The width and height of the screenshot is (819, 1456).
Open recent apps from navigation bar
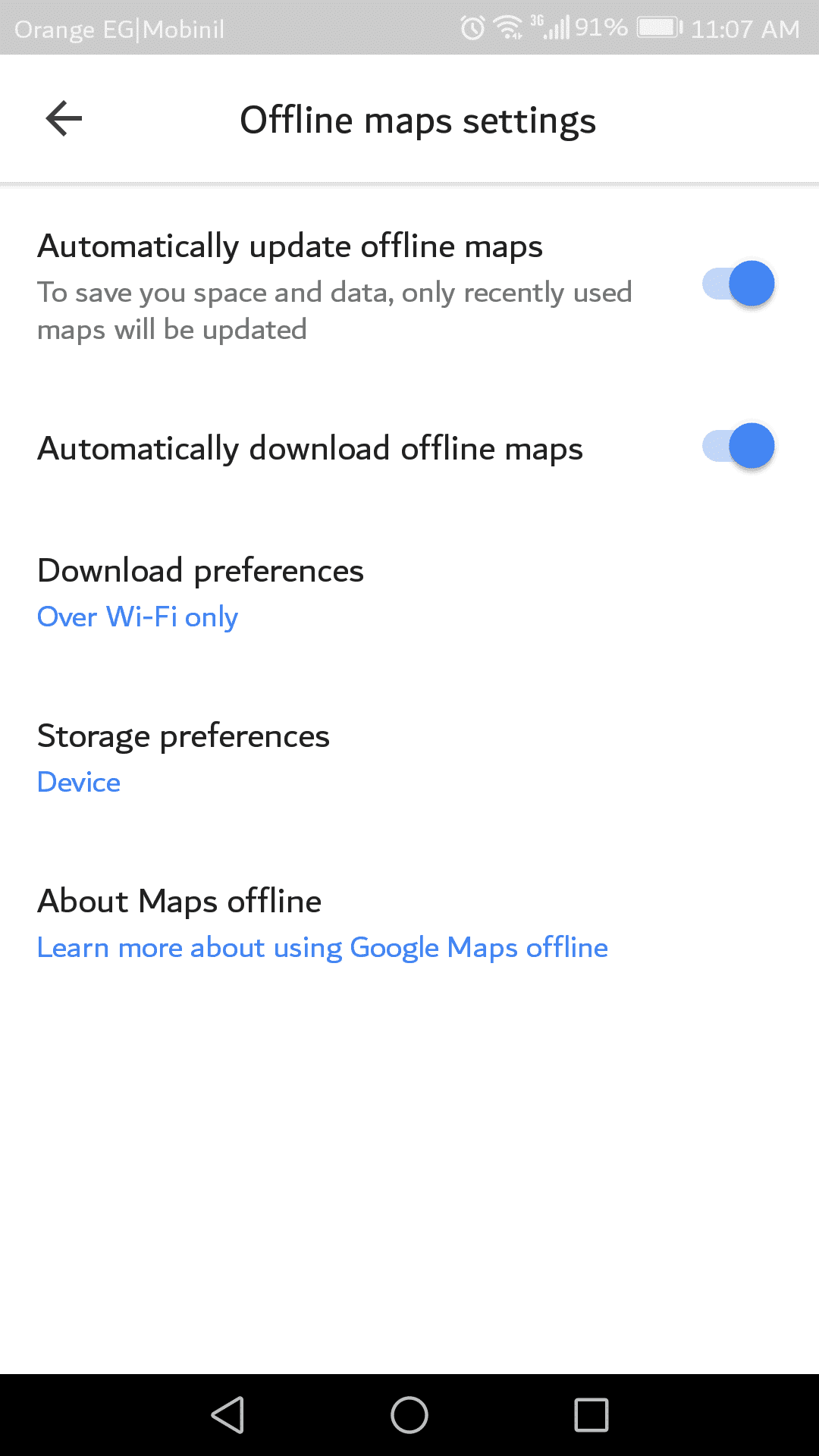coord(591,1415)
